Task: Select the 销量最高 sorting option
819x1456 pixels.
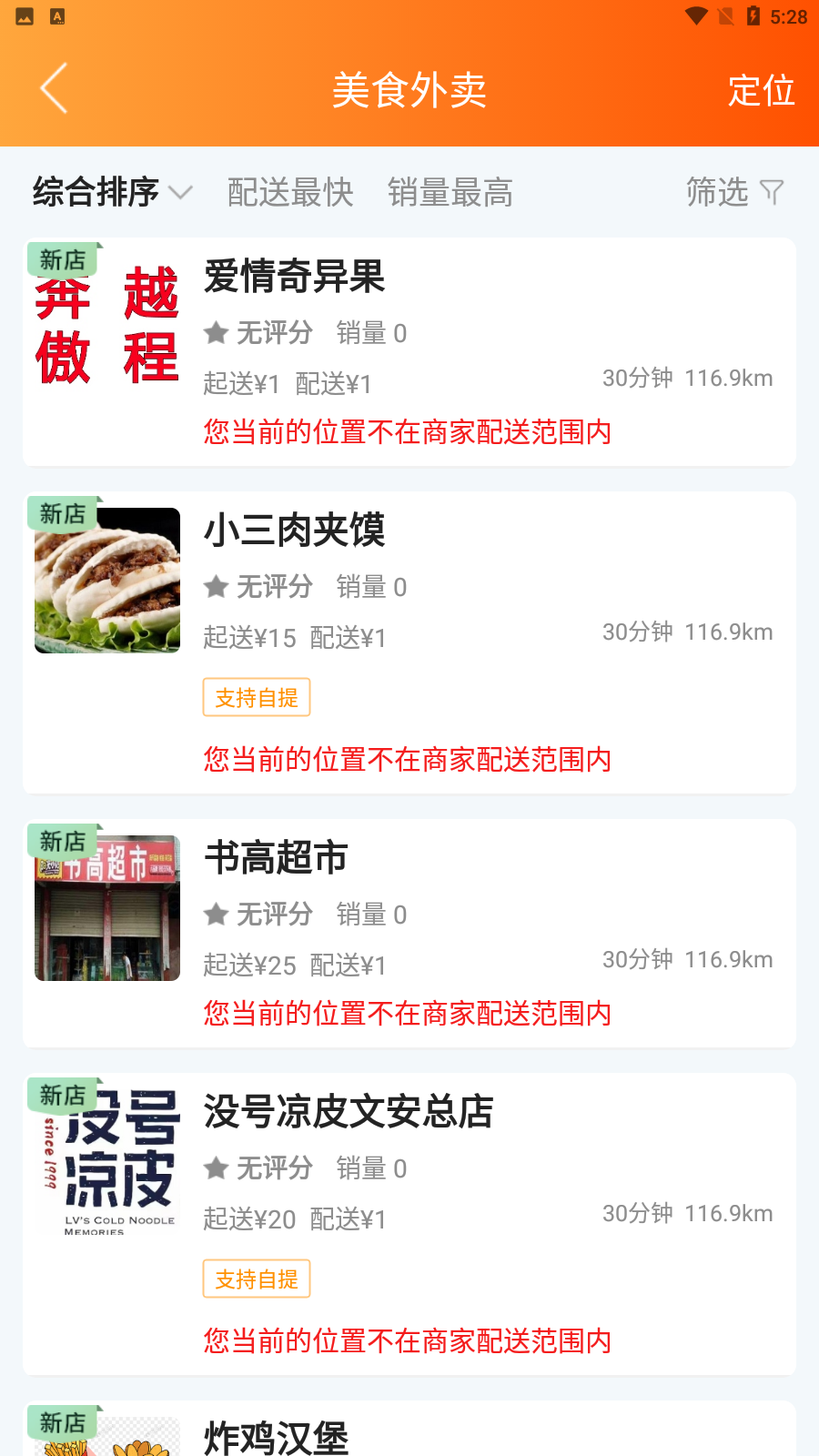Action: coord(450,192)
